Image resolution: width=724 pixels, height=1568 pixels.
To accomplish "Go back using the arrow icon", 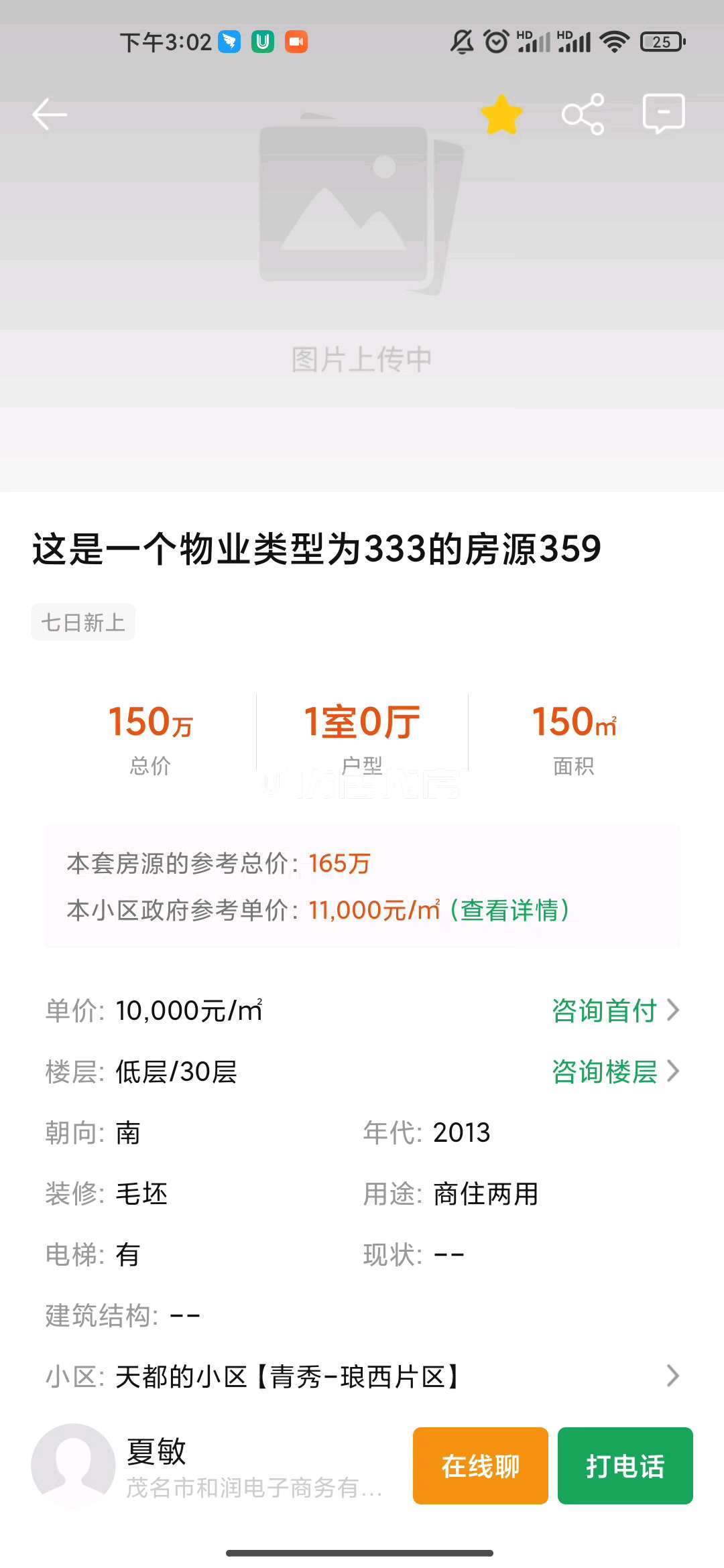I will [50, 115].
